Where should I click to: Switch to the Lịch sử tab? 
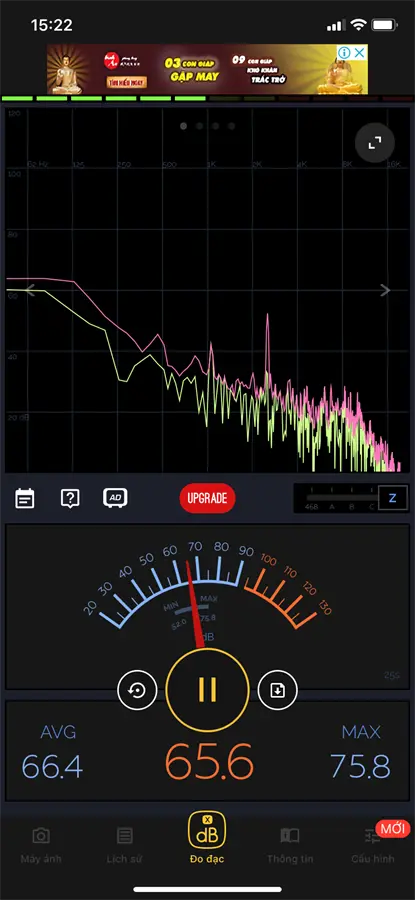(x=125, y=845)
